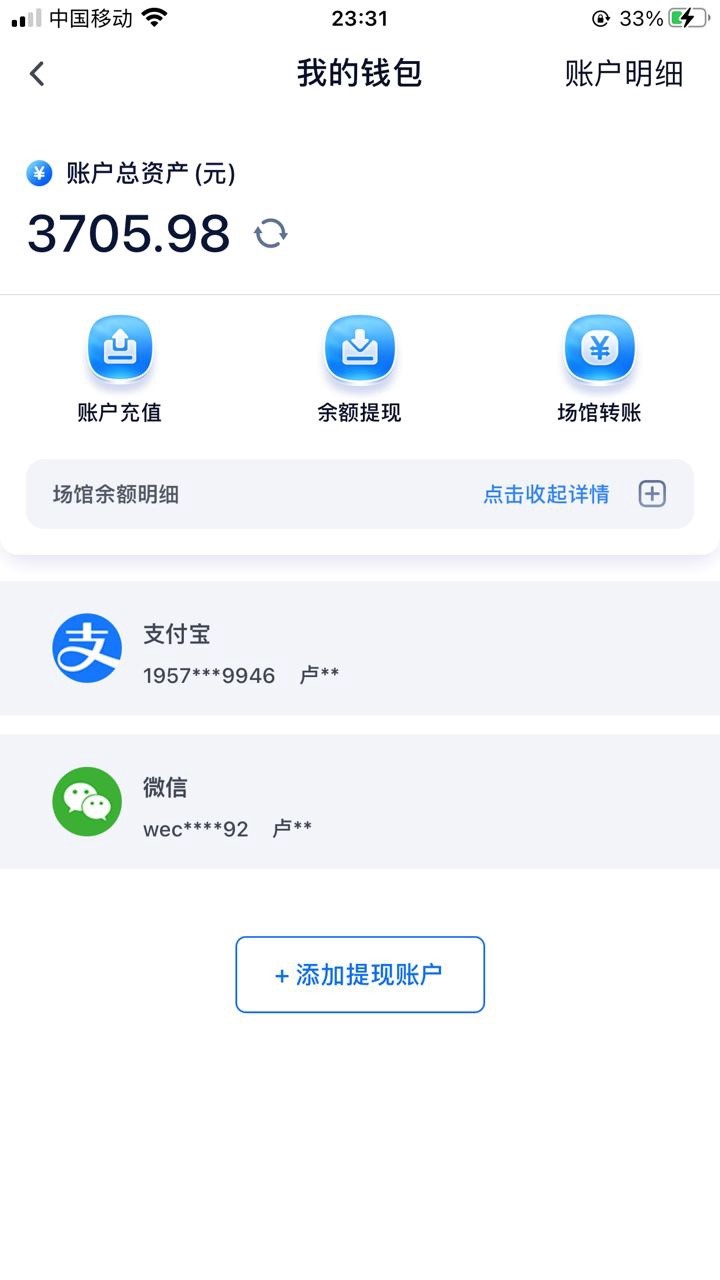The image size is (720, 1280).
Task: Select the 微信 withdrawal account
Action: (360, 802)
